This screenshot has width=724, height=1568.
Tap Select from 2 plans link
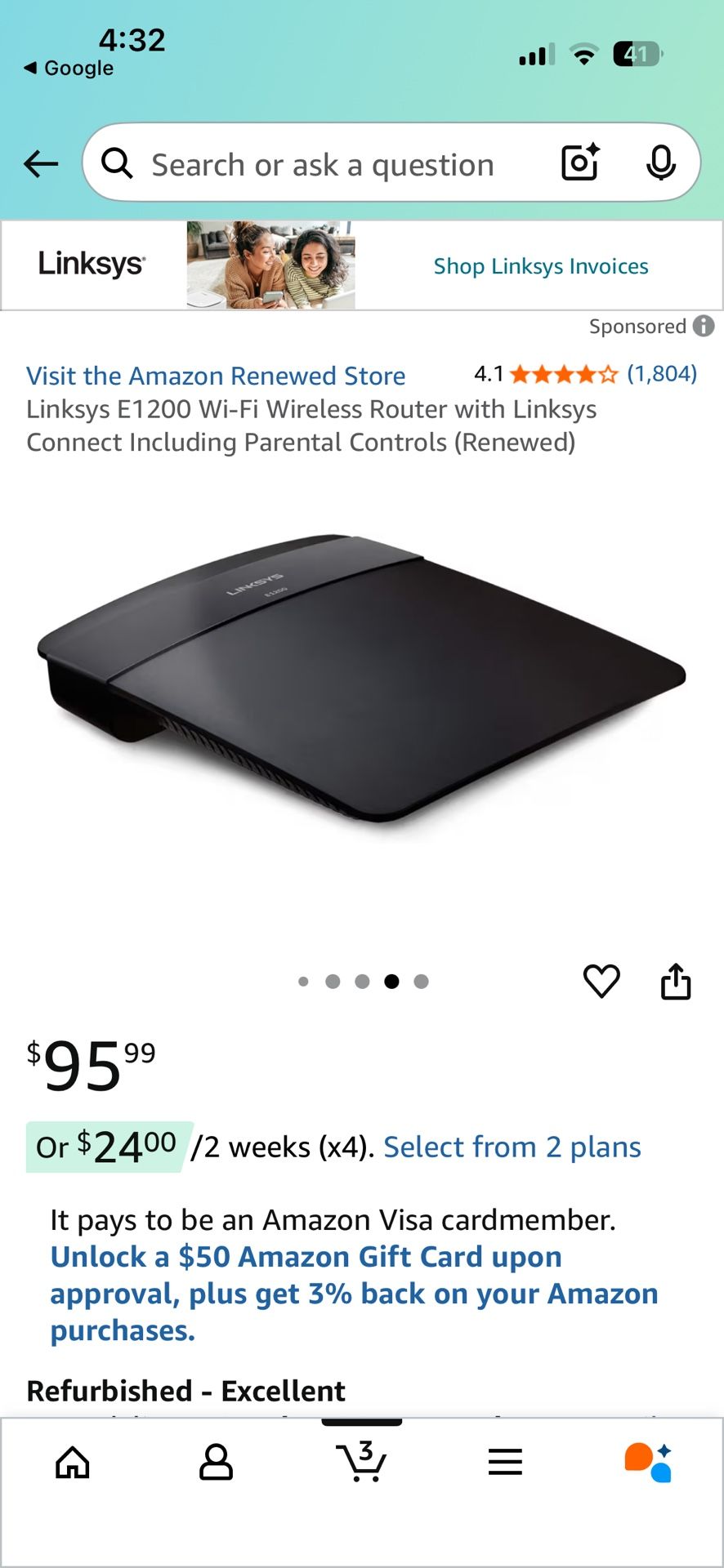point(512,1147)
